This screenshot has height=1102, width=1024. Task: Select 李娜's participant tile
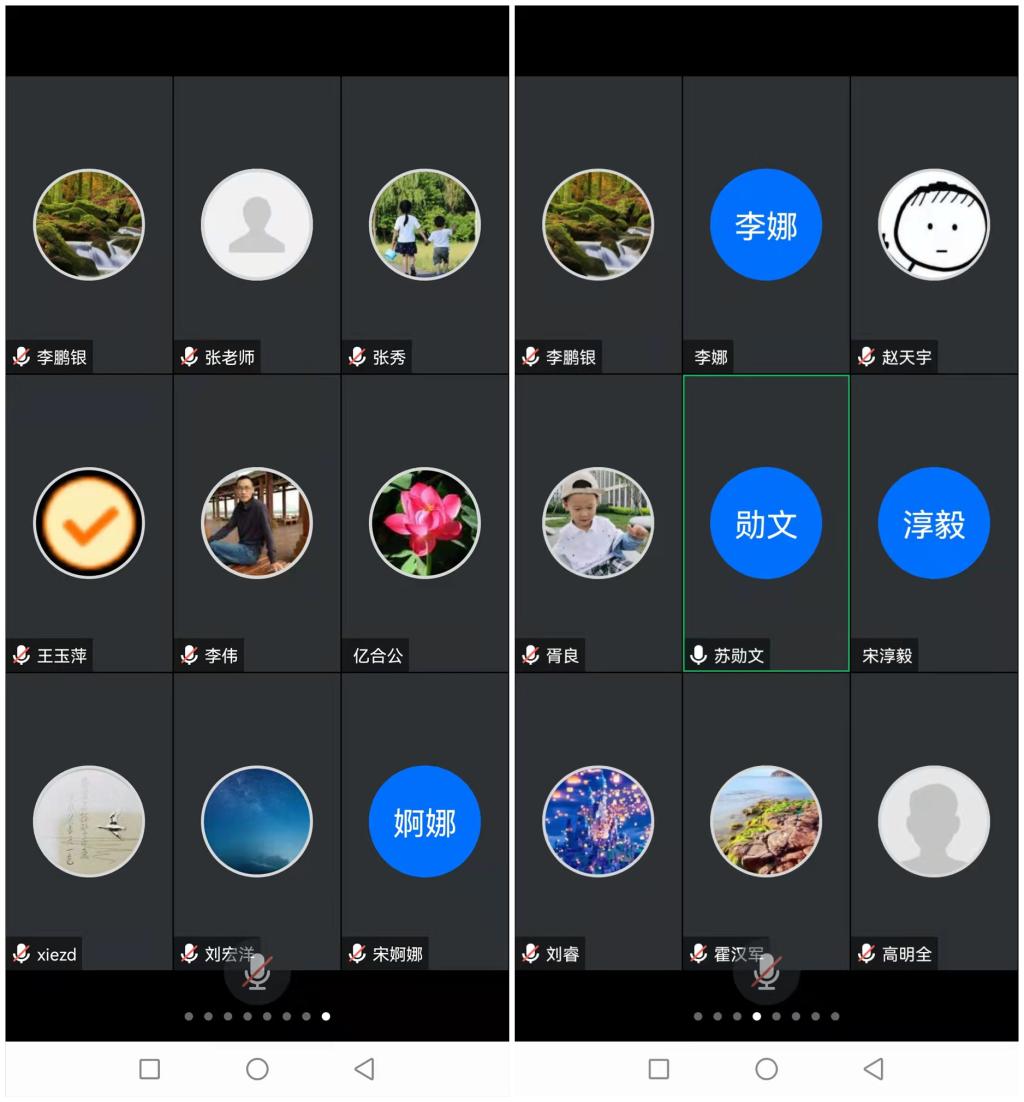pyautogui.click(x=766, y=225)
